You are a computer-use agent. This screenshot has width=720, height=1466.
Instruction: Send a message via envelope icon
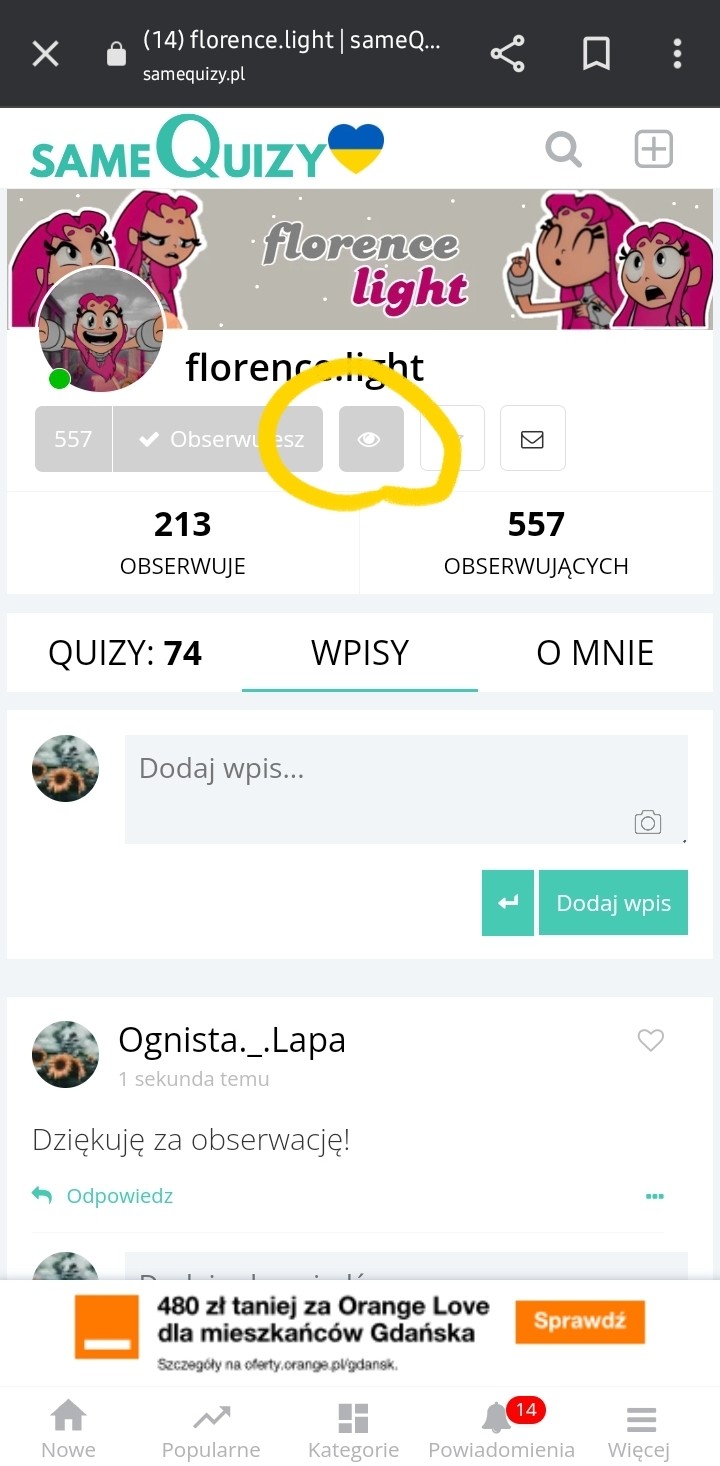coord(532,438)
